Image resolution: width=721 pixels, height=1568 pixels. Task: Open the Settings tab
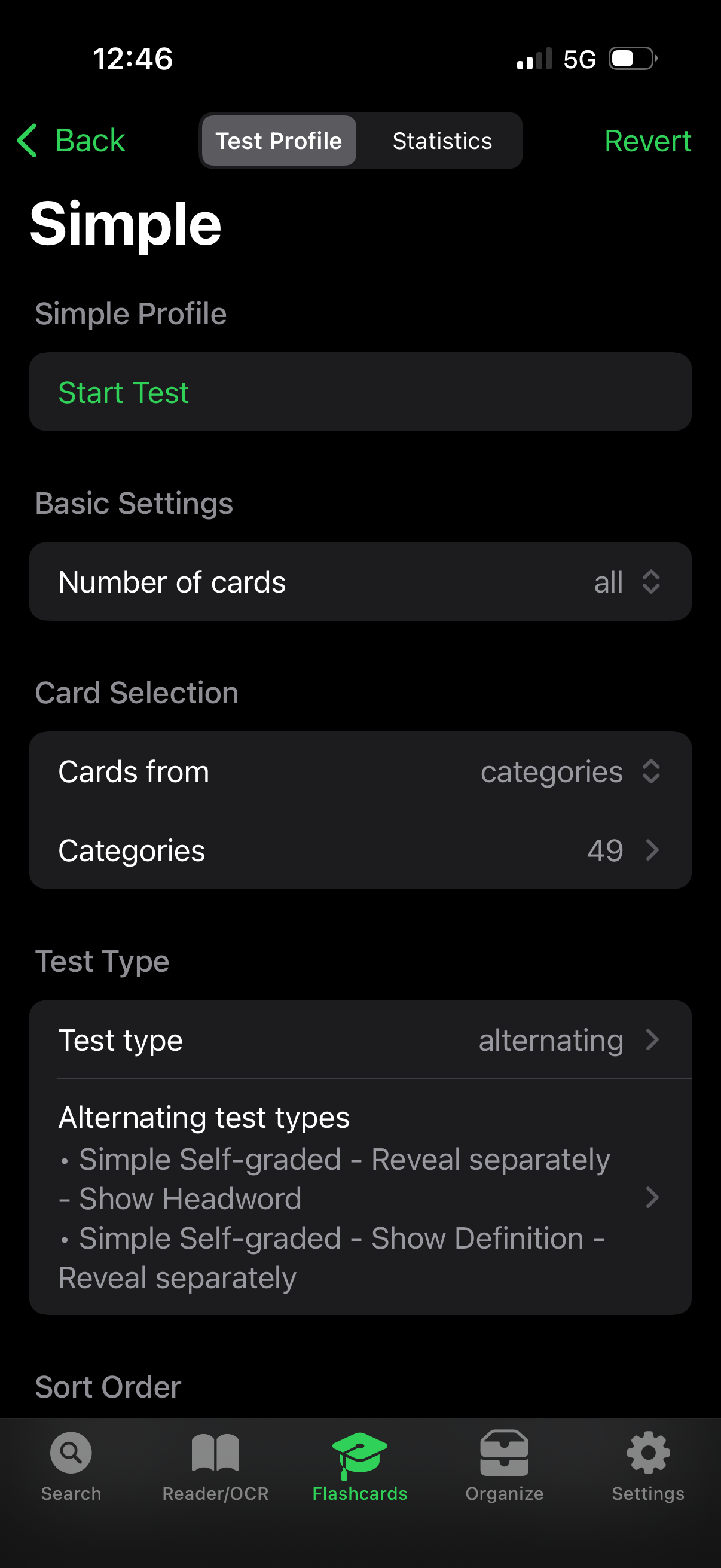[648, 1465]
